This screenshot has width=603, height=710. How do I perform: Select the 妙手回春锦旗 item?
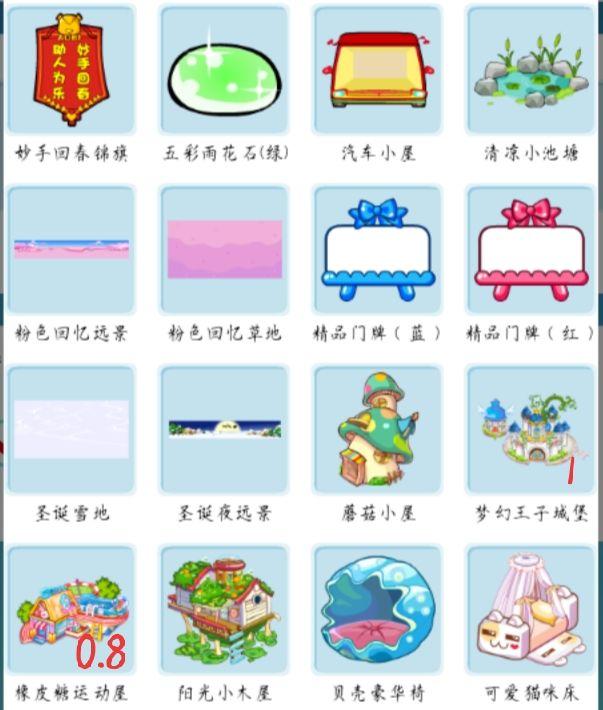pos(71,70)
